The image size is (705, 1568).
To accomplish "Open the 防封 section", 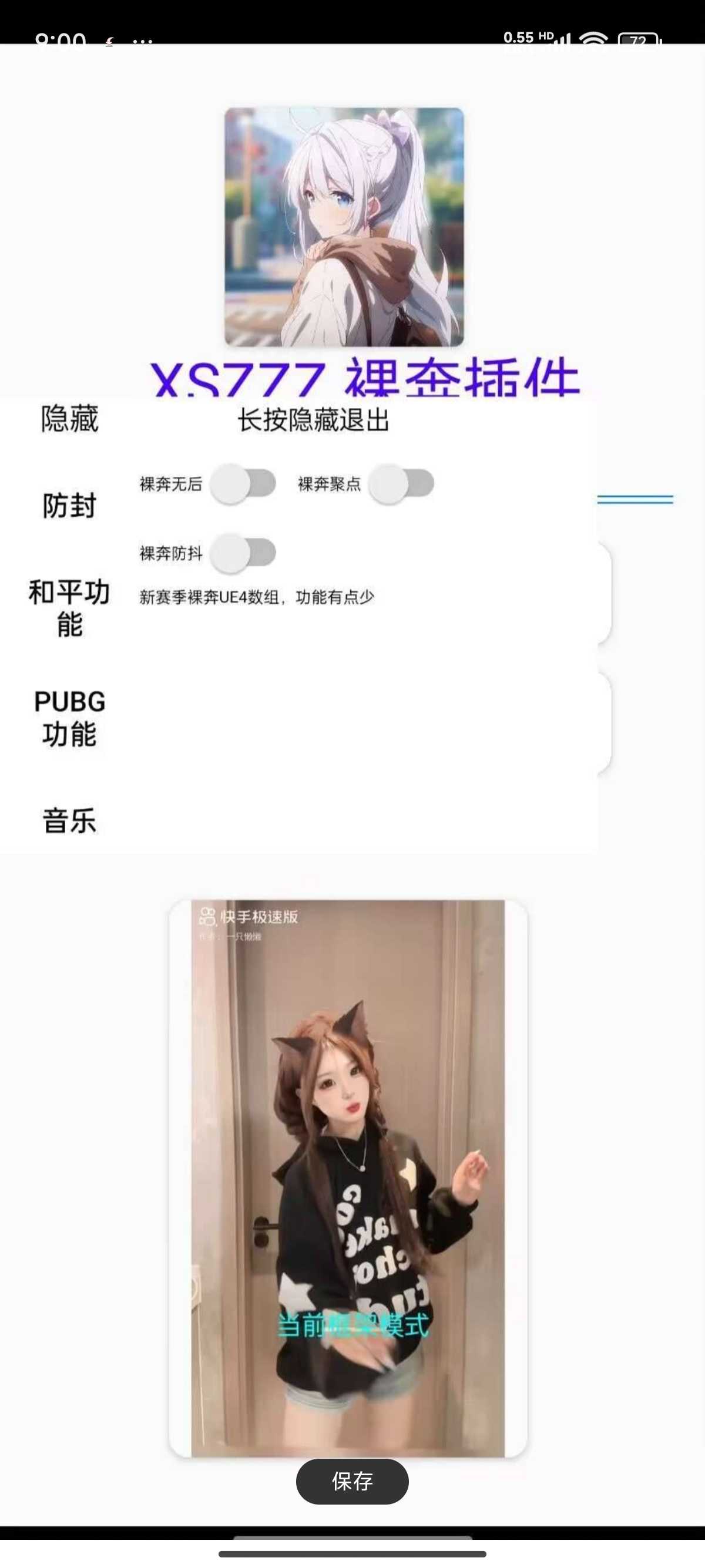I will click(69, 505).
